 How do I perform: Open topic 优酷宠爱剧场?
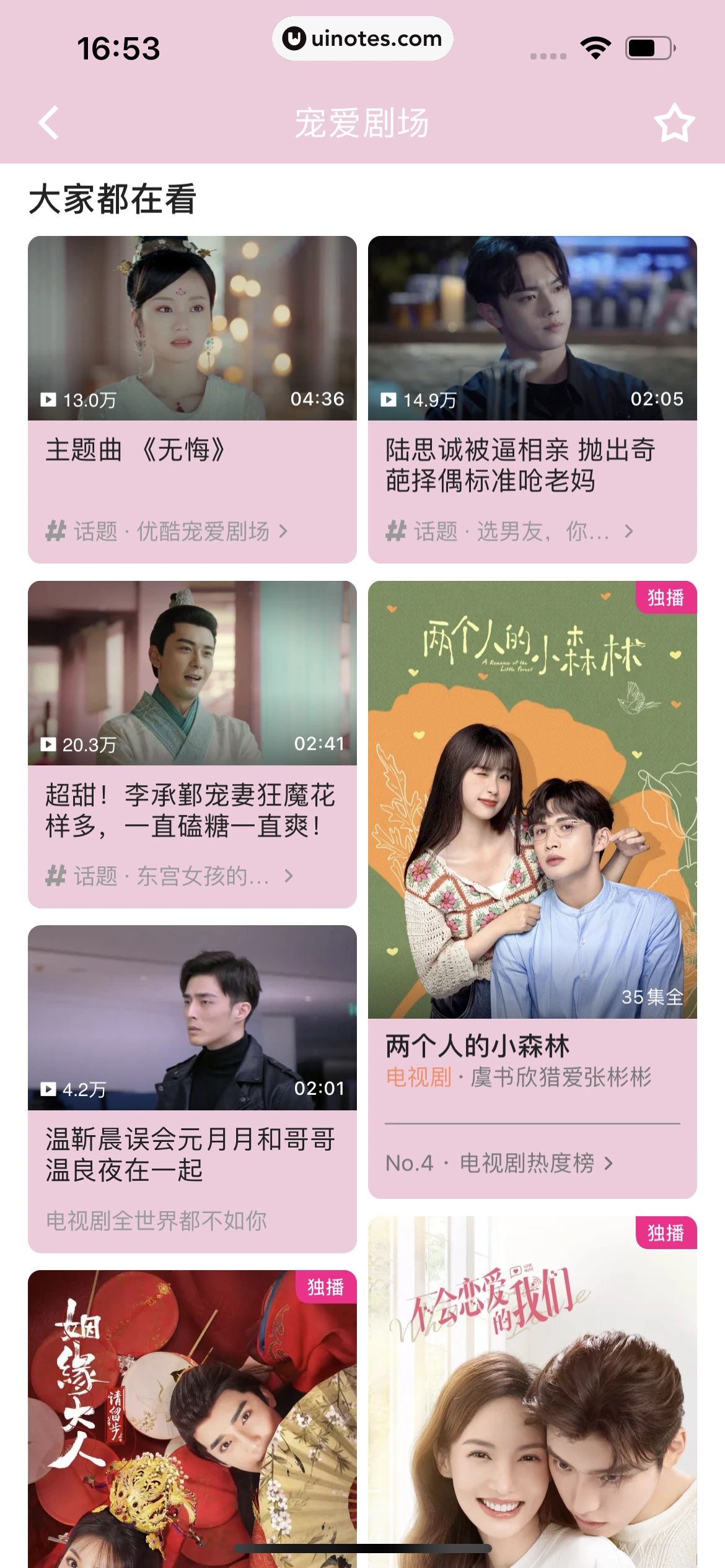(167, 531)
